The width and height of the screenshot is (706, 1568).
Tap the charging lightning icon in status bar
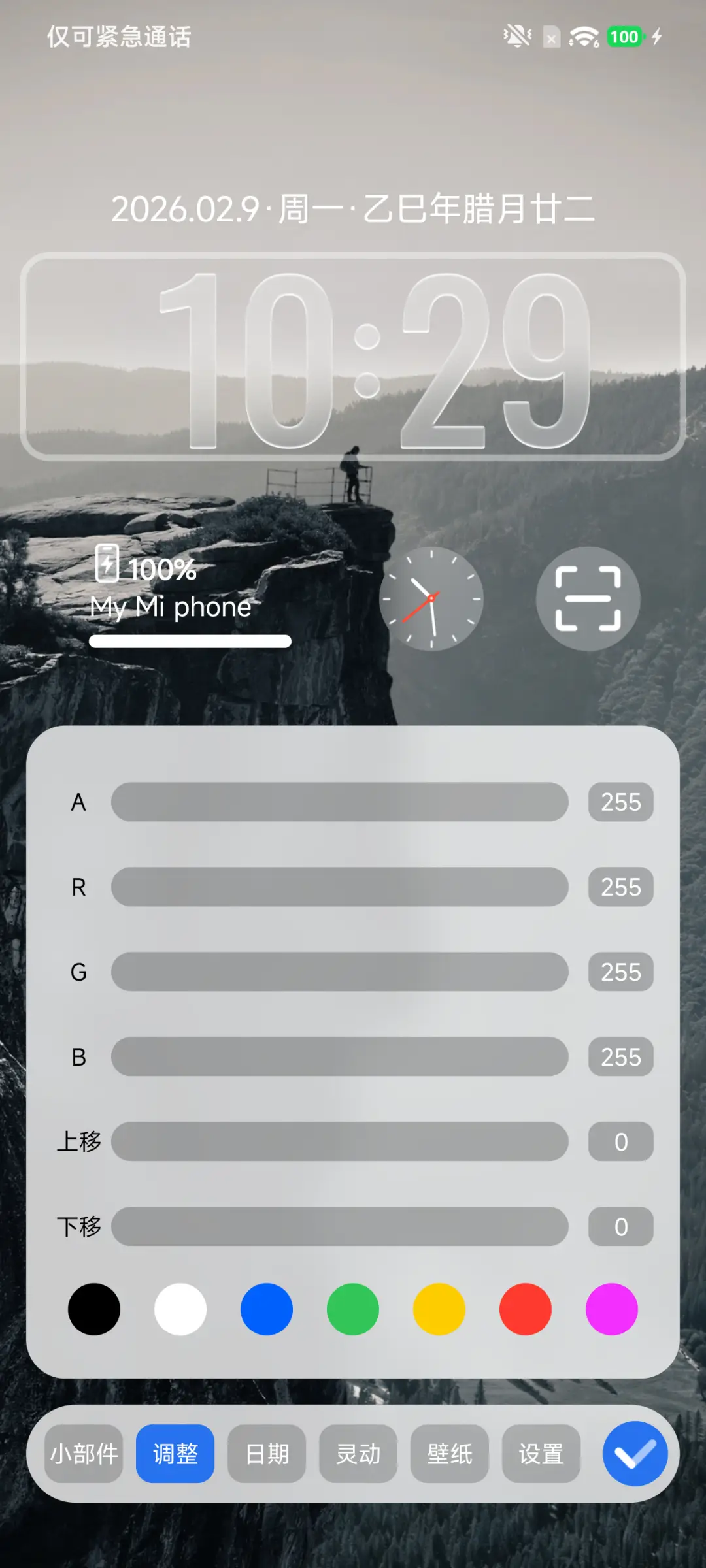[x=656, y=36]
